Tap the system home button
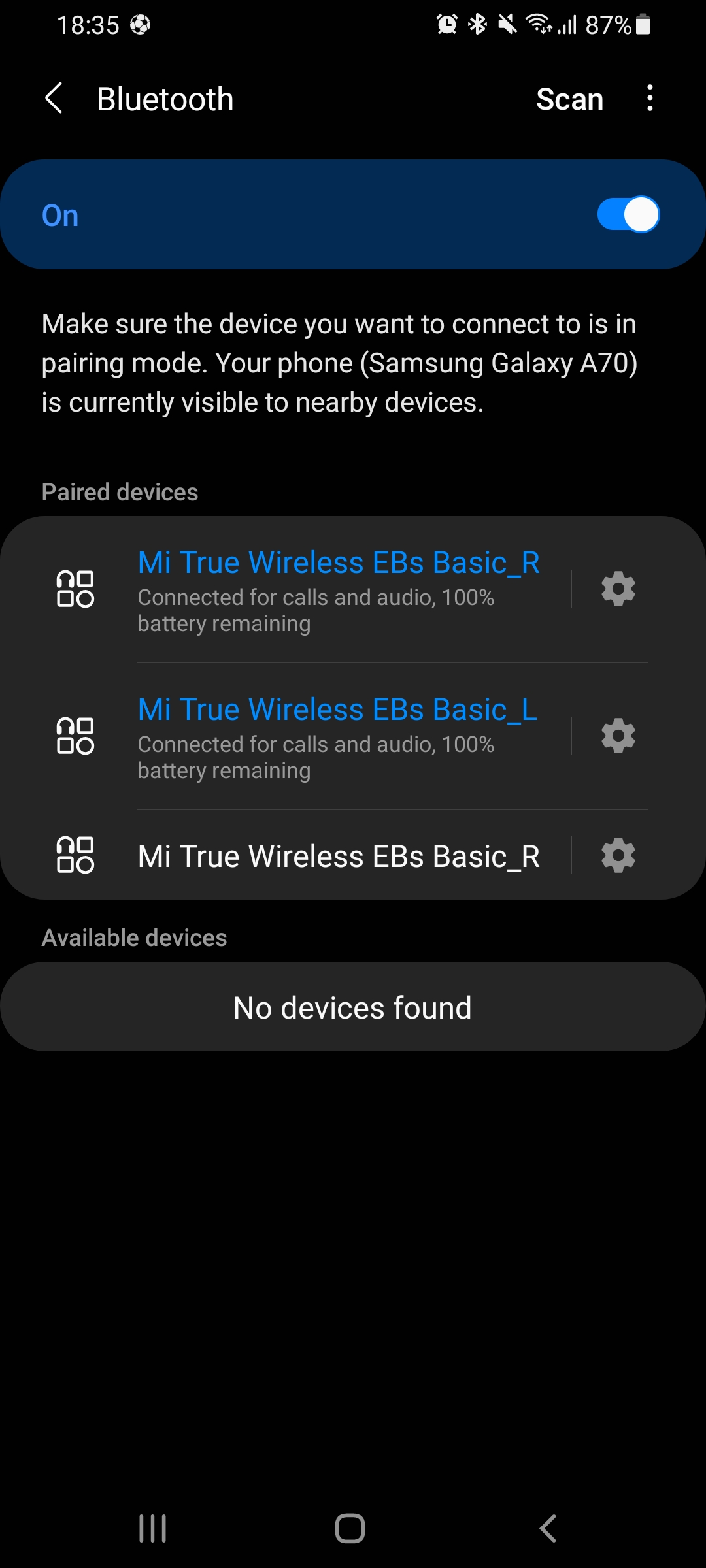Image resolution: width=706 pixels, height=1568 pixels. (350, 1529)
